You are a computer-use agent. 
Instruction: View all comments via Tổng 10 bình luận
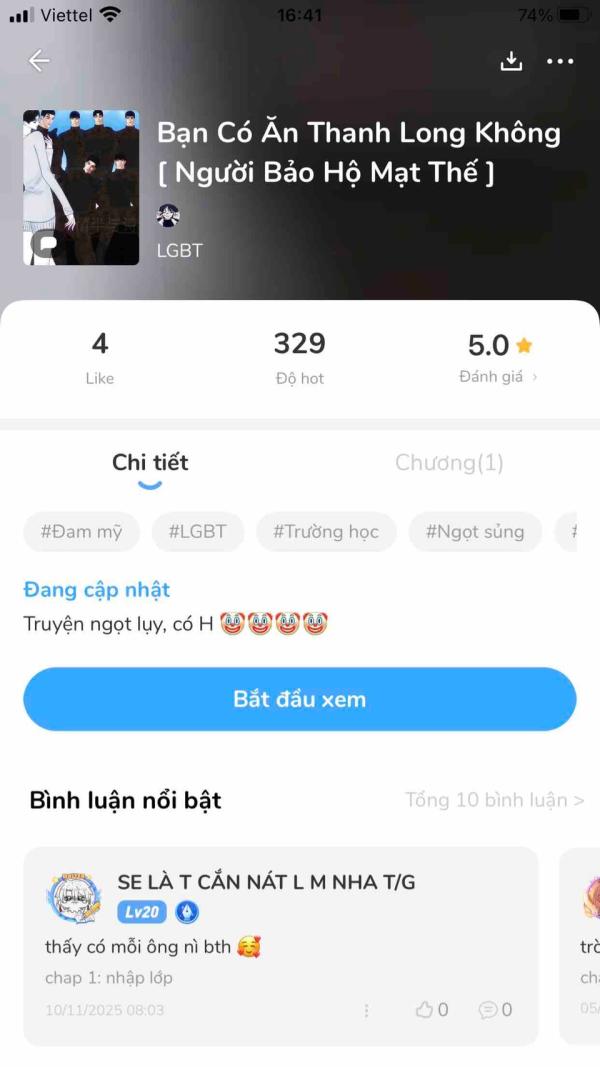coord(494,800)
